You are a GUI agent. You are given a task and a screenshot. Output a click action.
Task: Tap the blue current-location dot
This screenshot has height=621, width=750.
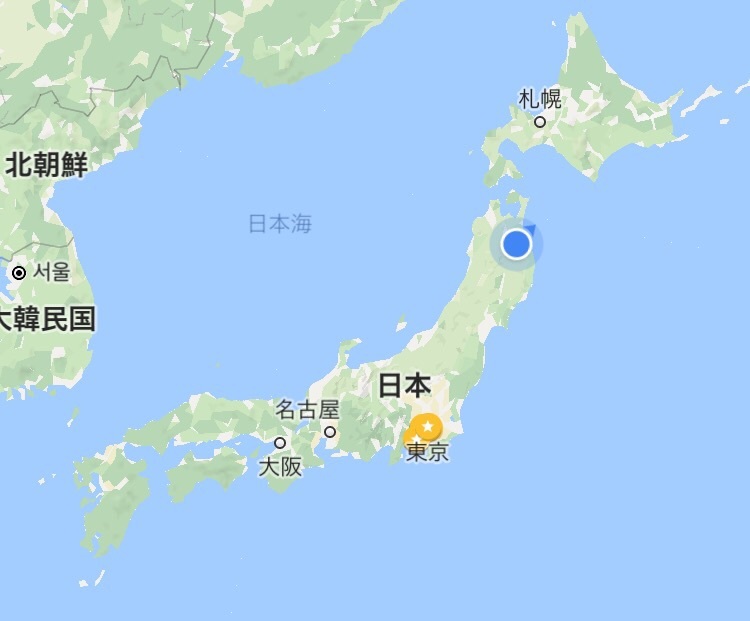[x=516, y=243]
